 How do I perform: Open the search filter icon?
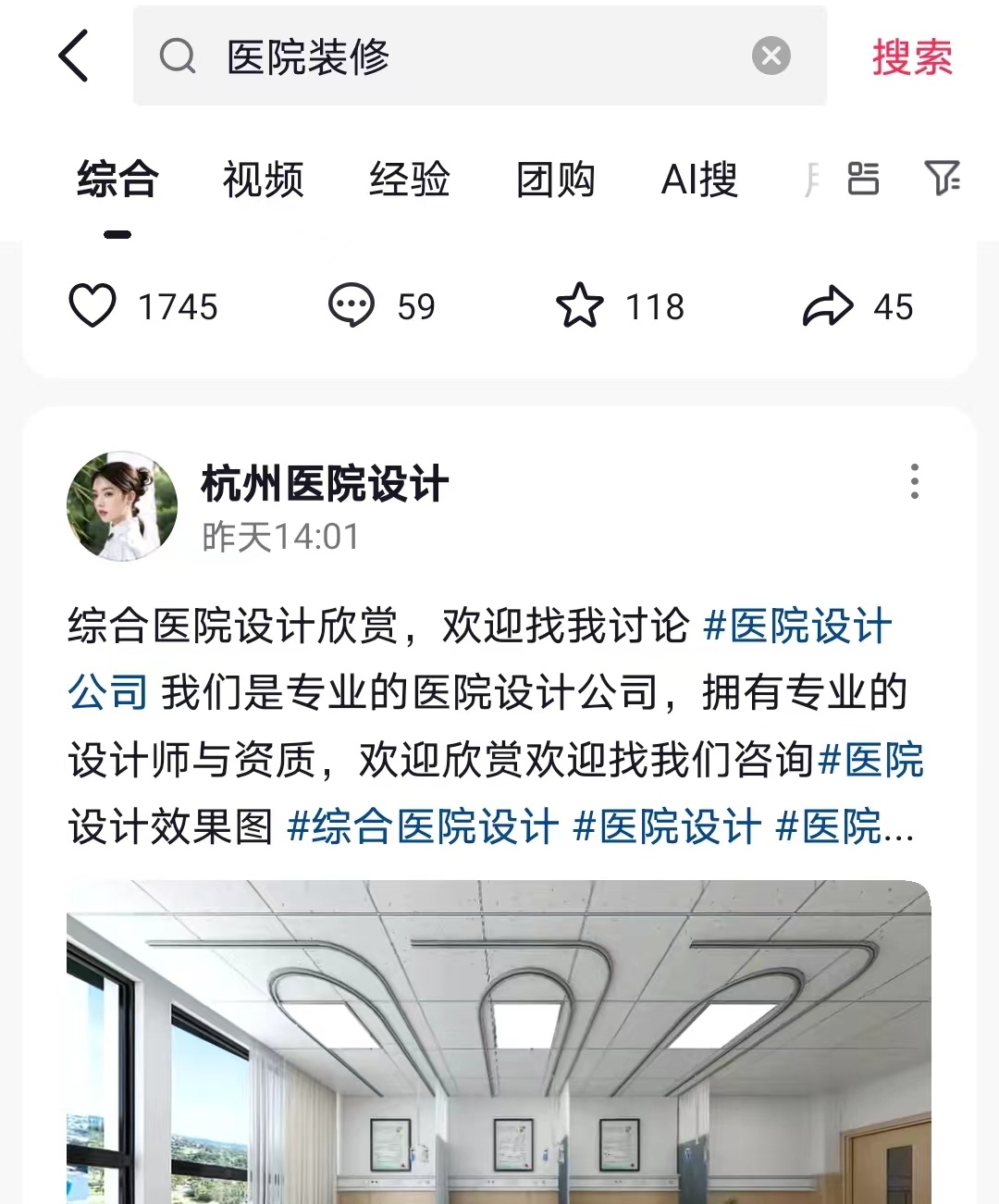click(942, 178)
